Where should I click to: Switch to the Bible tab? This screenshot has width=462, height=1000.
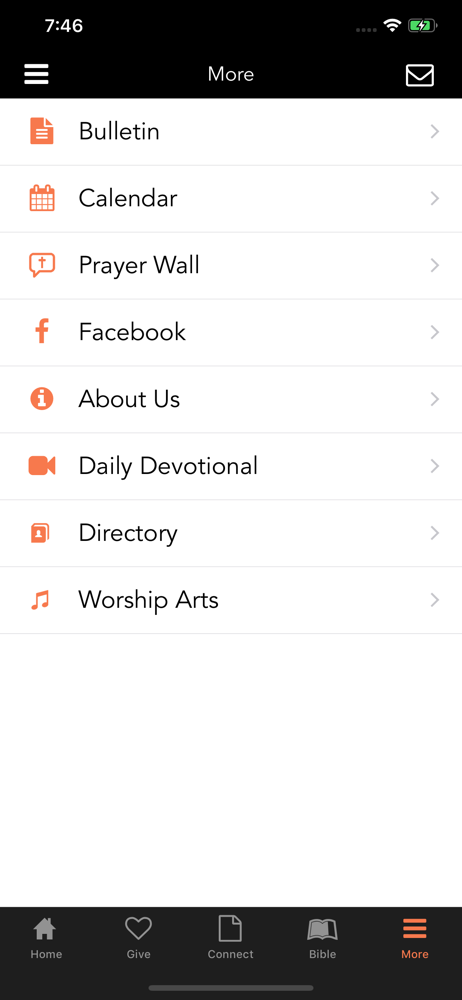point(322,938)
